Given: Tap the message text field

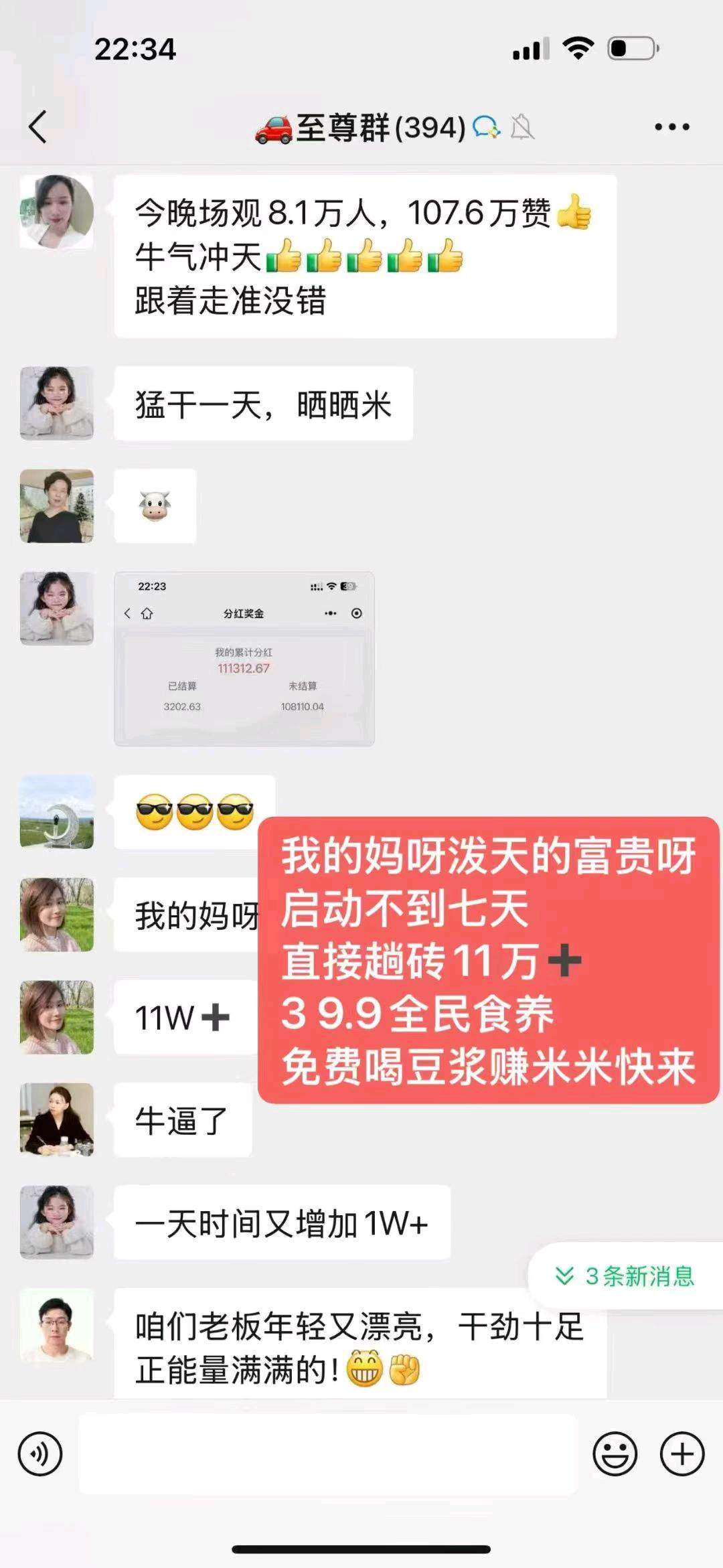Looking at the screenshot, I should point(328,1454).
